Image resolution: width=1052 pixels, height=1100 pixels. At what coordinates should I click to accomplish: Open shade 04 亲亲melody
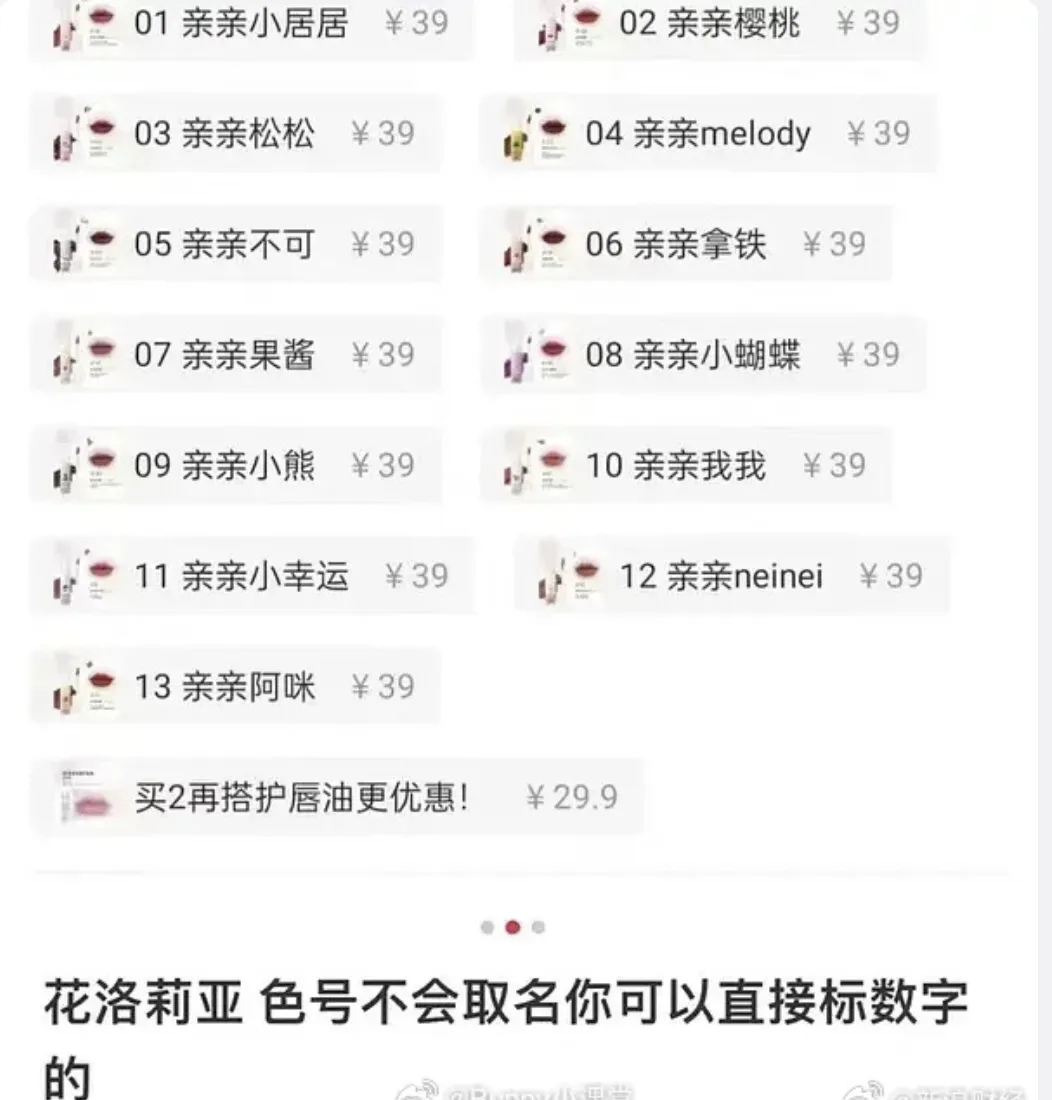point(708,134)
